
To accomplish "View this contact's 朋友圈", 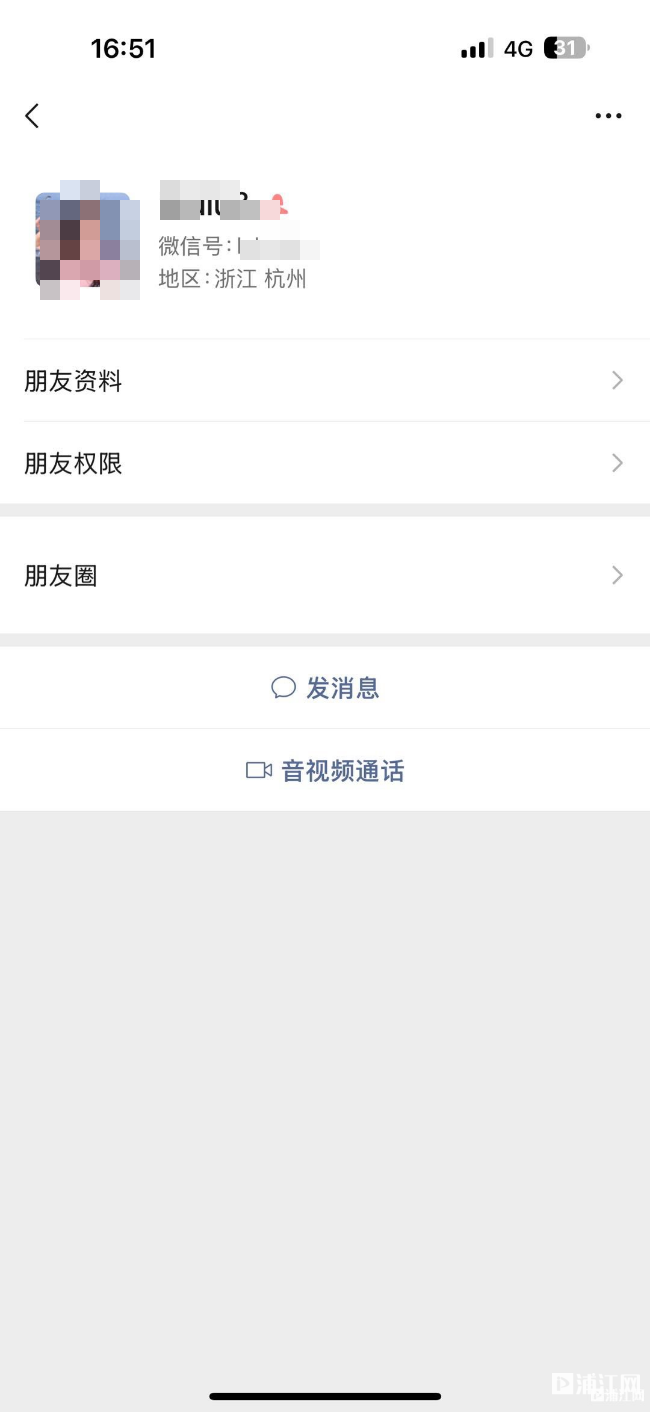I will (x=325, y=575).
